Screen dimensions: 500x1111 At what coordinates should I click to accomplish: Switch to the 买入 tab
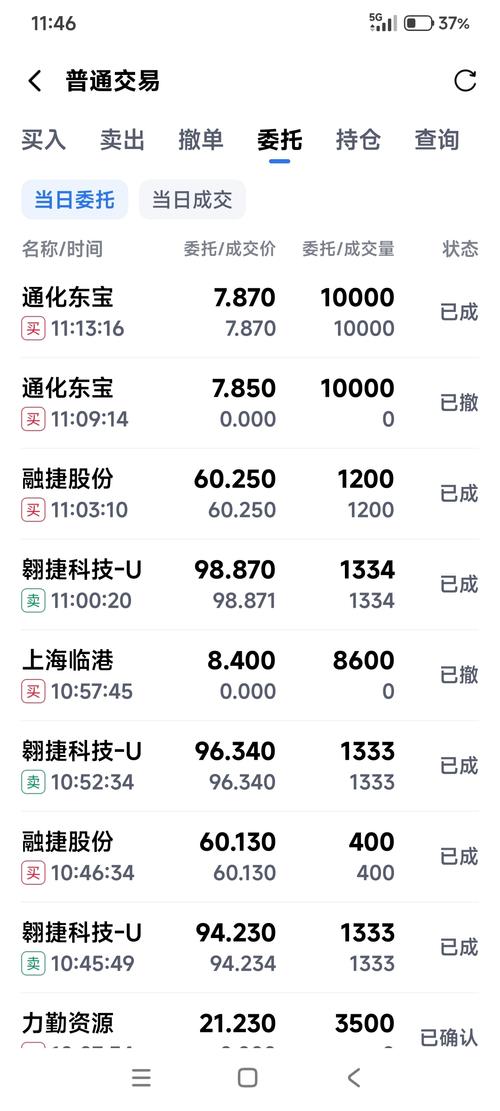43,140
